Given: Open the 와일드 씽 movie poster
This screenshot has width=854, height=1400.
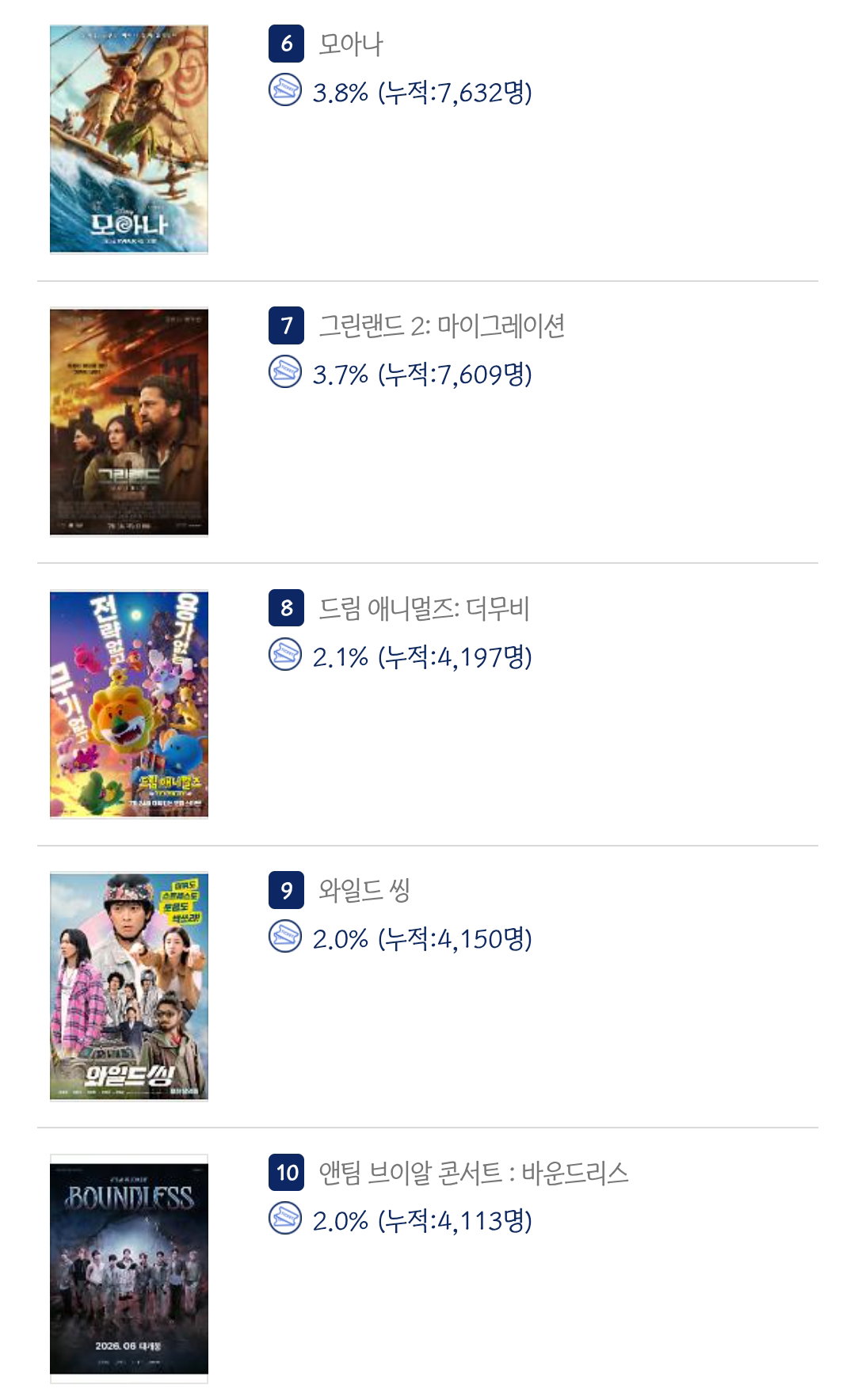Looking at the screenshot, I should (129, 987).
